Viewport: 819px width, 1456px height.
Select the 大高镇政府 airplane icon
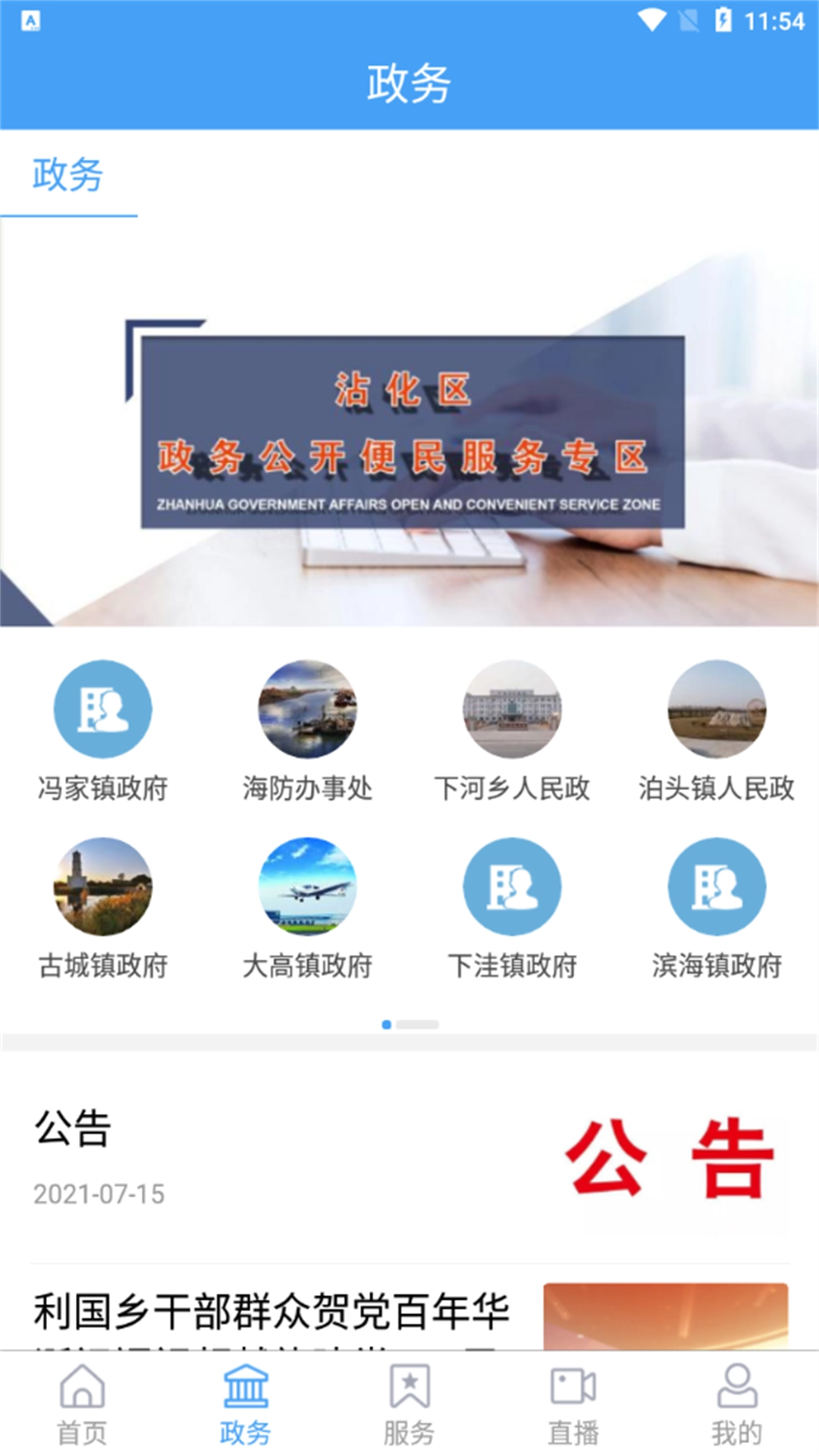pos(307,887)
